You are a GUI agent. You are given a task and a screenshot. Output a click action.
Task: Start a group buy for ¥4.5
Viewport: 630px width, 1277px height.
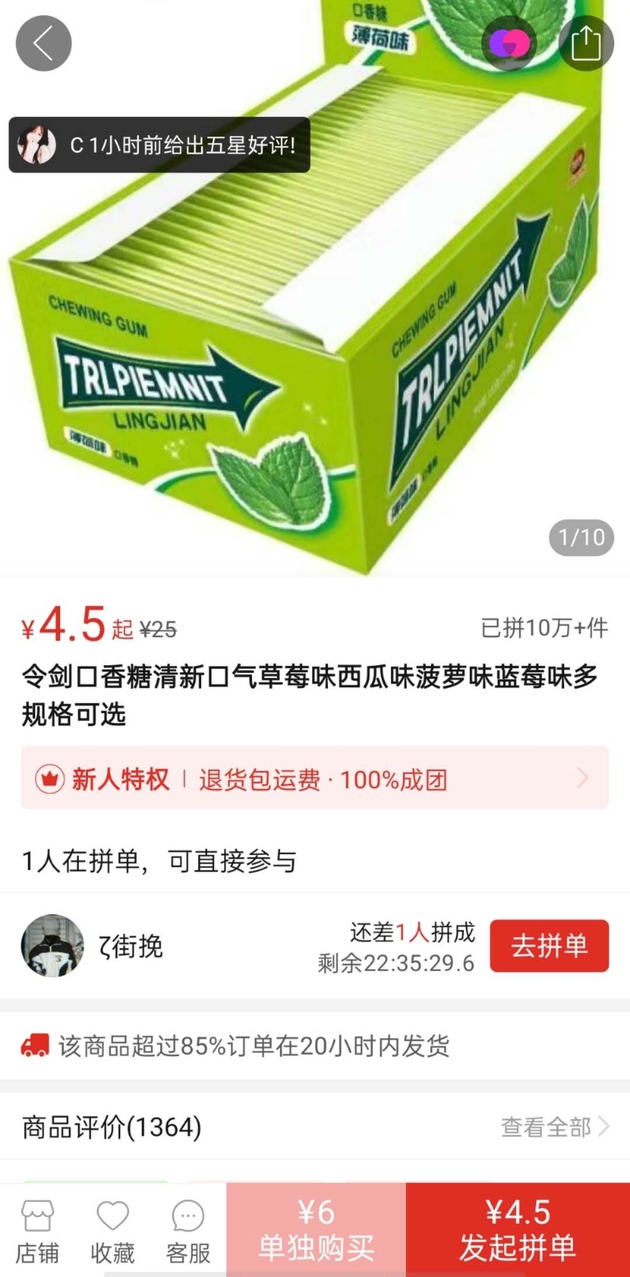[x=518, y=1230]
